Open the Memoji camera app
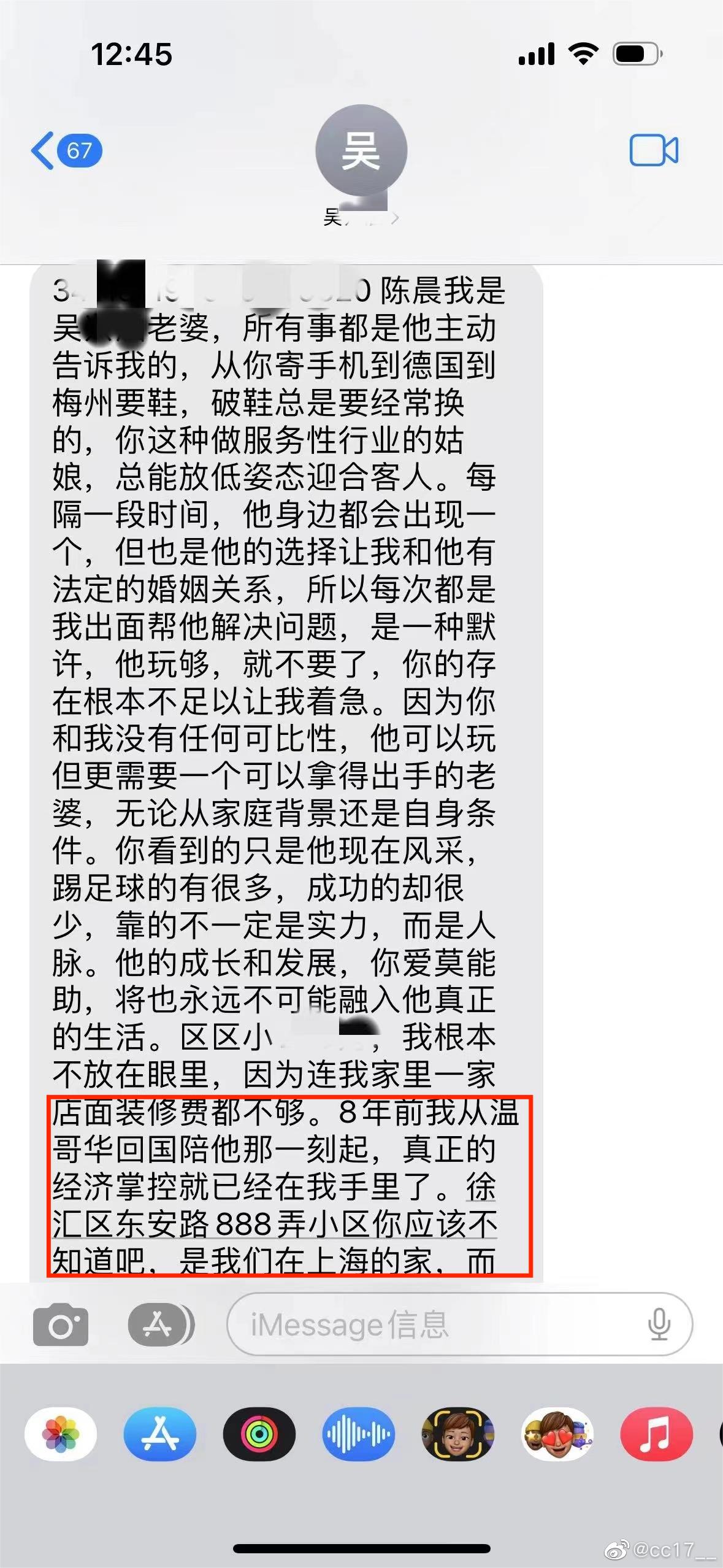723x1568 pixels. click(x=458, y=1434)
